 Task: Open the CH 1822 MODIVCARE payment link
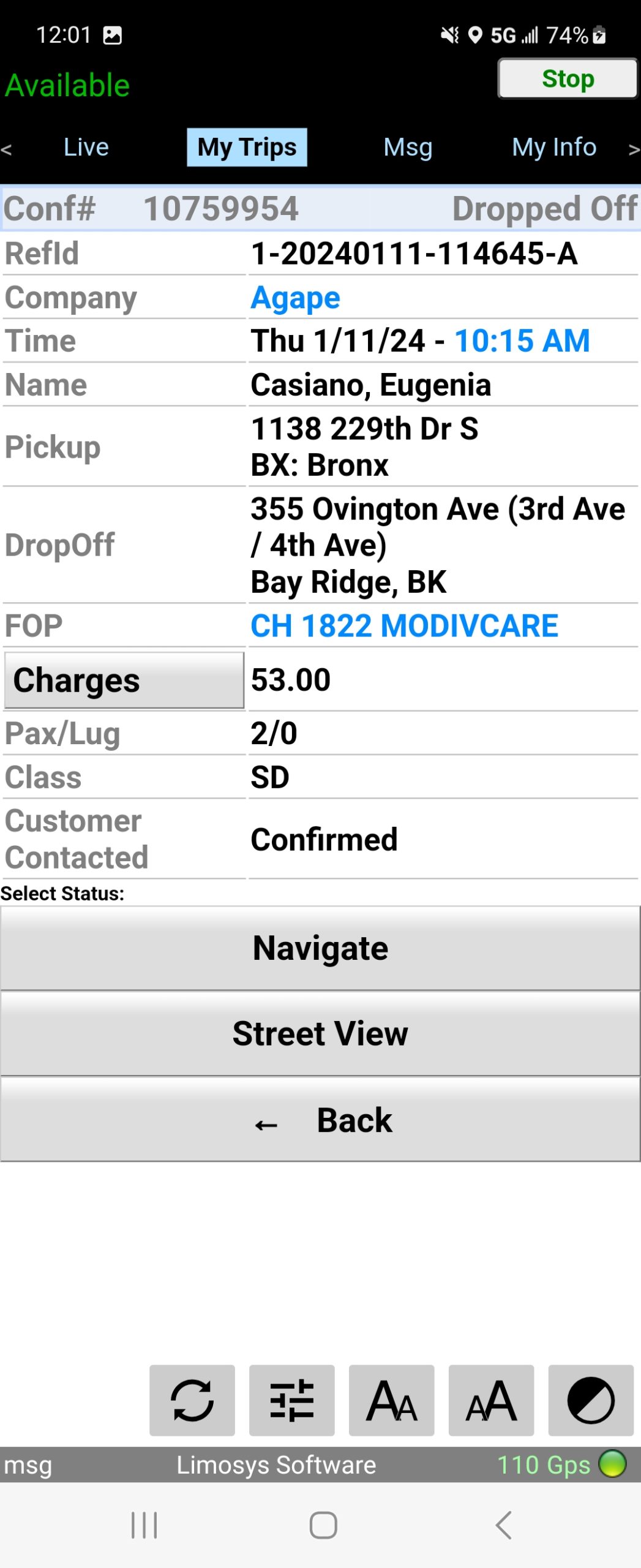coord(404,626)
